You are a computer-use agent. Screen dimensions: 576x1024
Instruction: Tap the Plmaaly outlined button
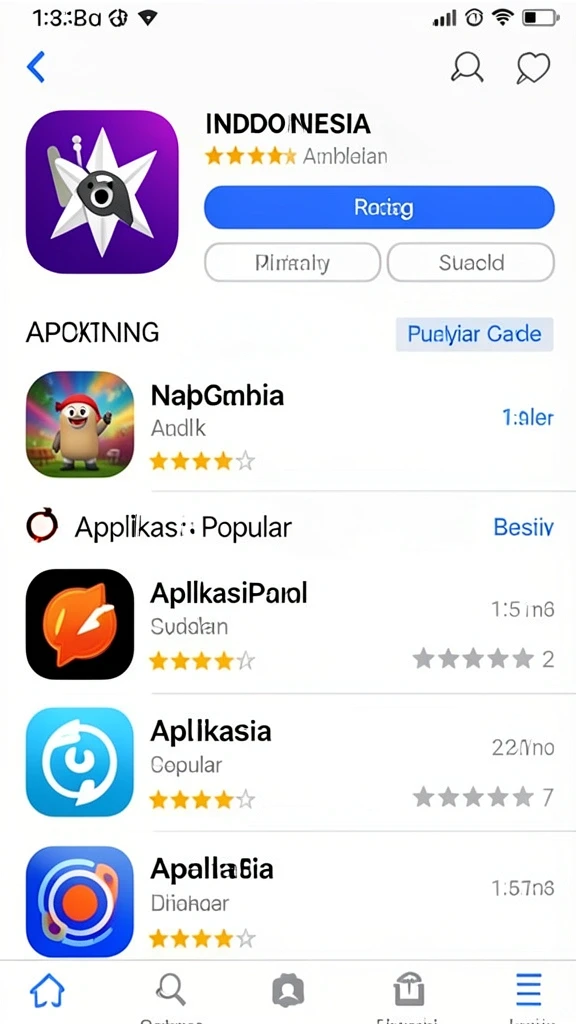pyautogui.click(x=292, y=263)
